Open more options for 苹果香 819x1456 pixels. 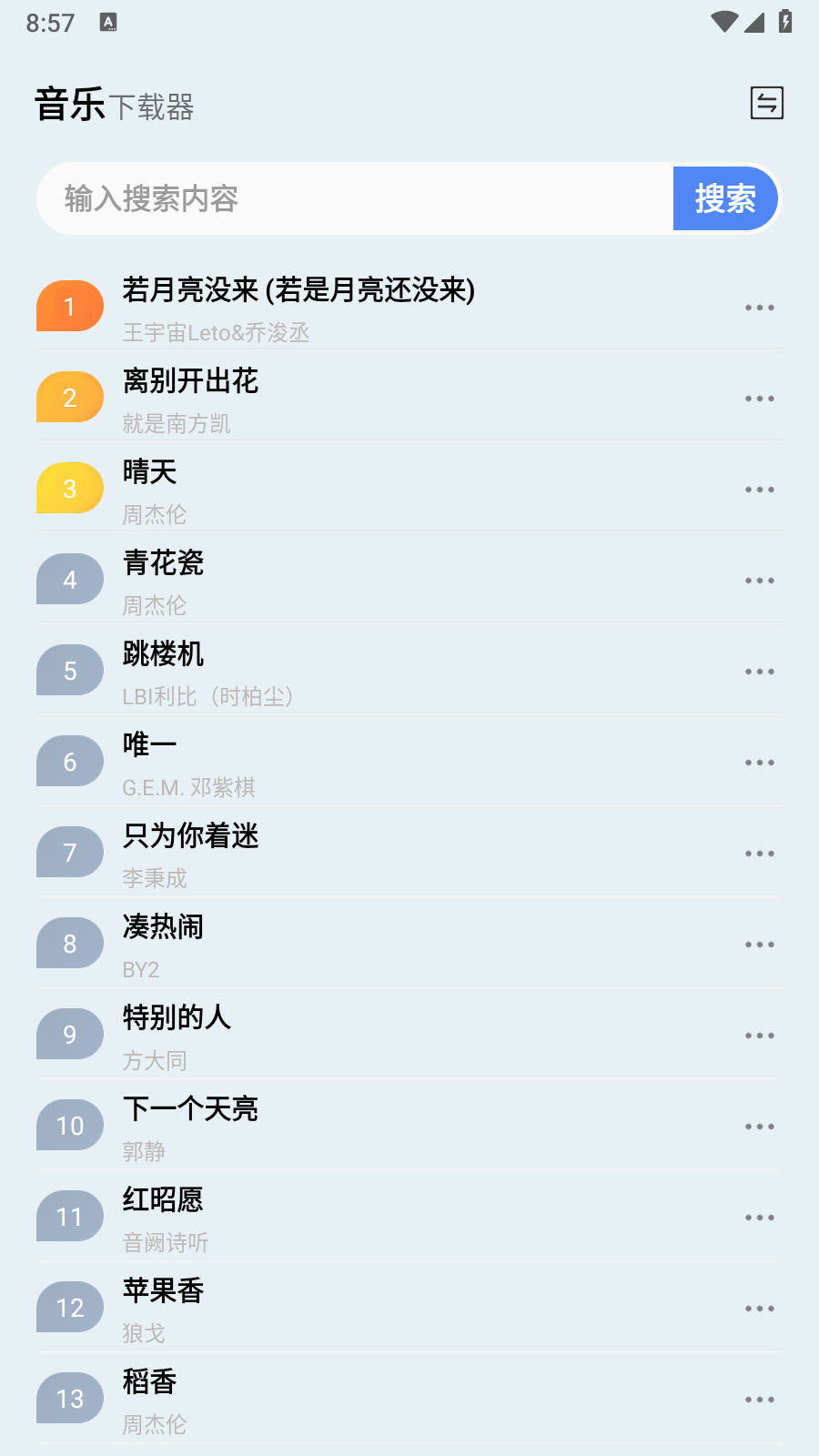(759, 1309)
